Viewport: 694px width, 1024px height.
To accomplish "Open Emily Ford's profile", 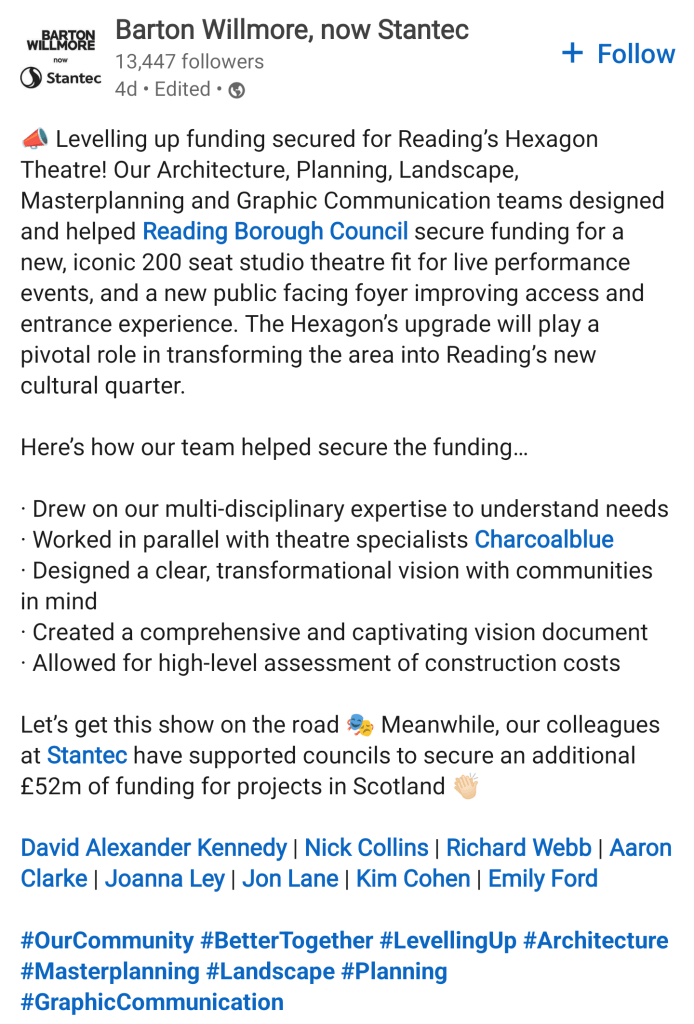I will [542, 879].
